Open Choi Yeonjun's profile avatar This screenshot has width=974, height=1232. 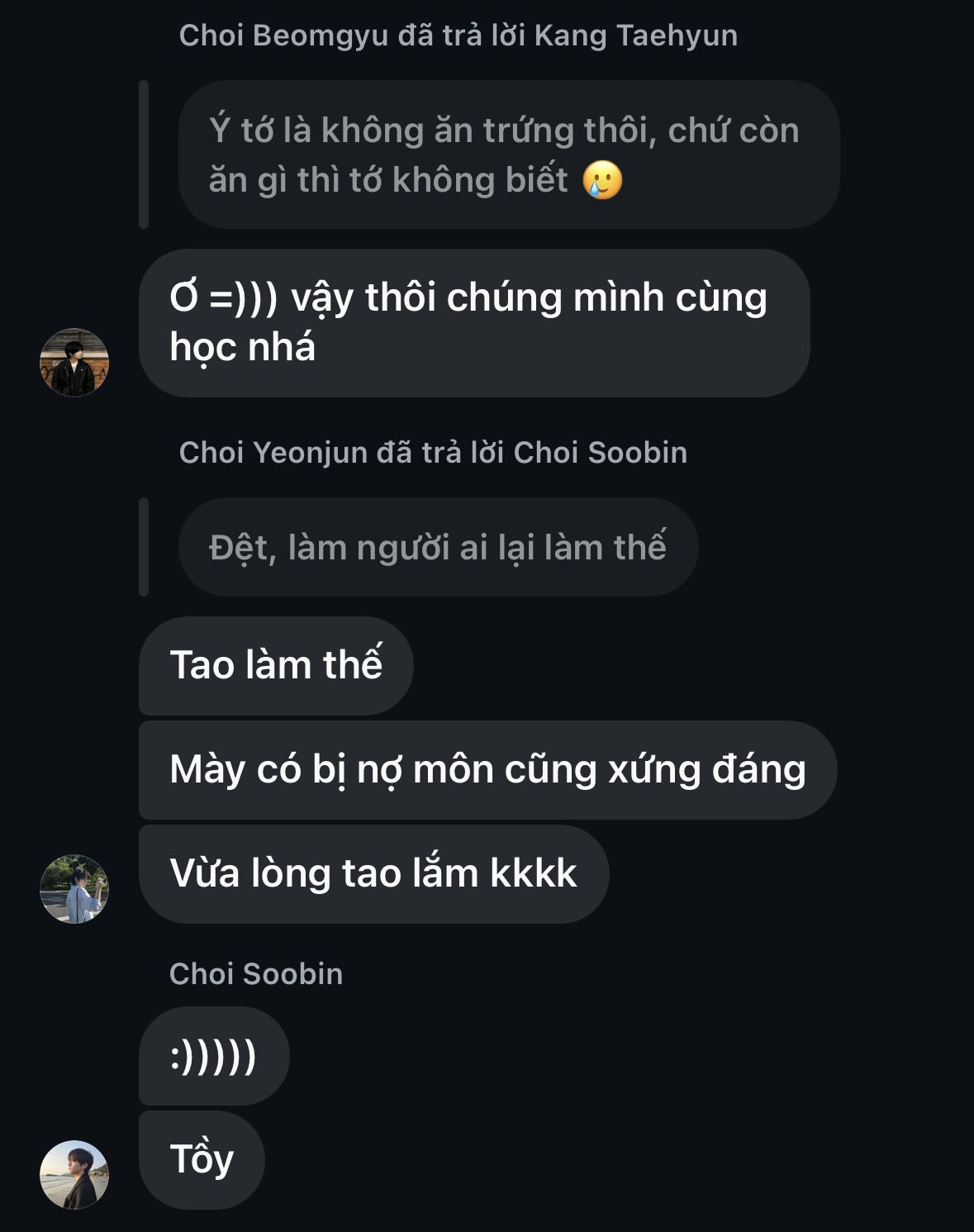(x=74, y=889)
